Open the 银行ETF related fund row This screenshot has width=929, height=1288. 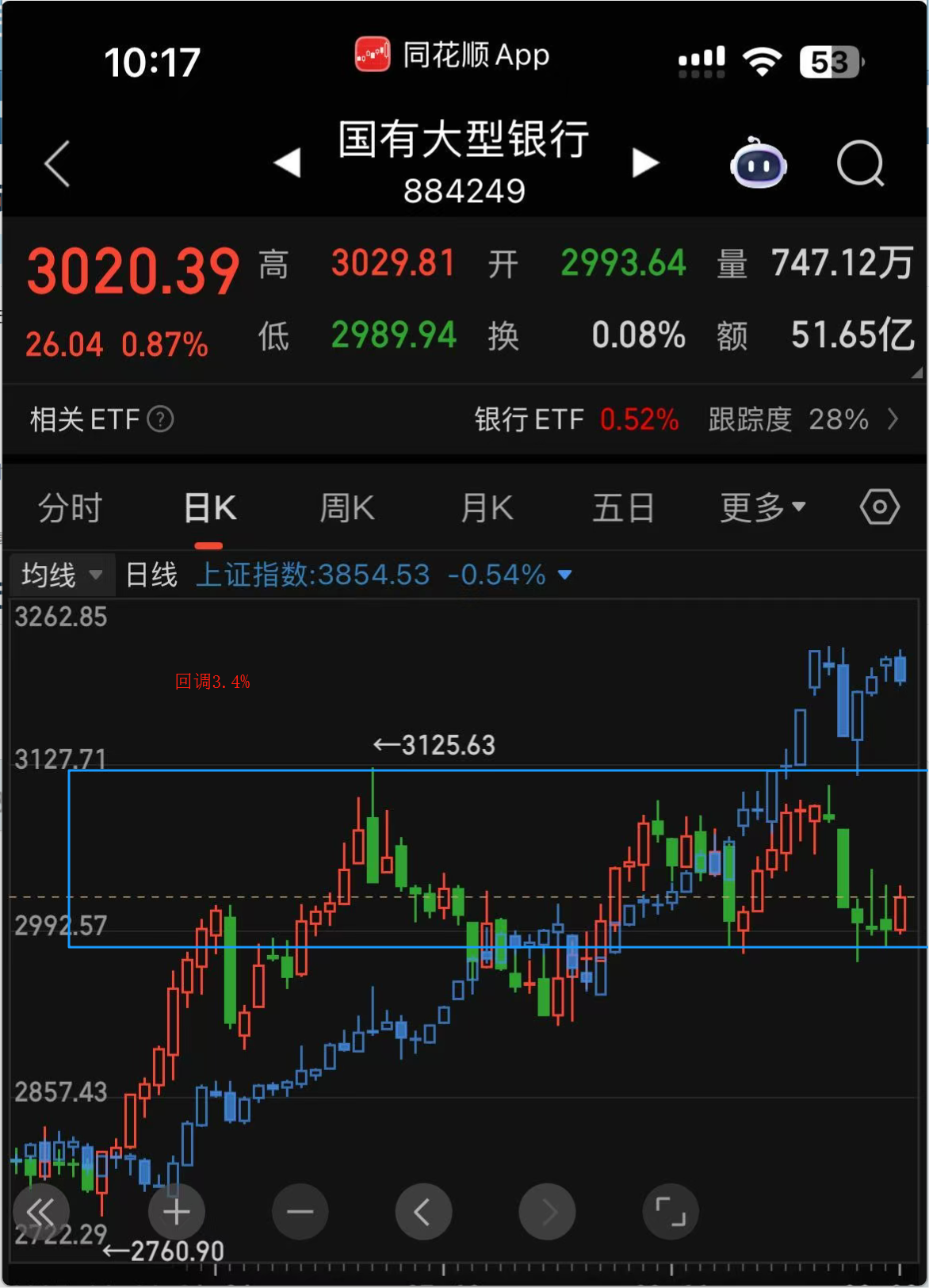(686, 419)
